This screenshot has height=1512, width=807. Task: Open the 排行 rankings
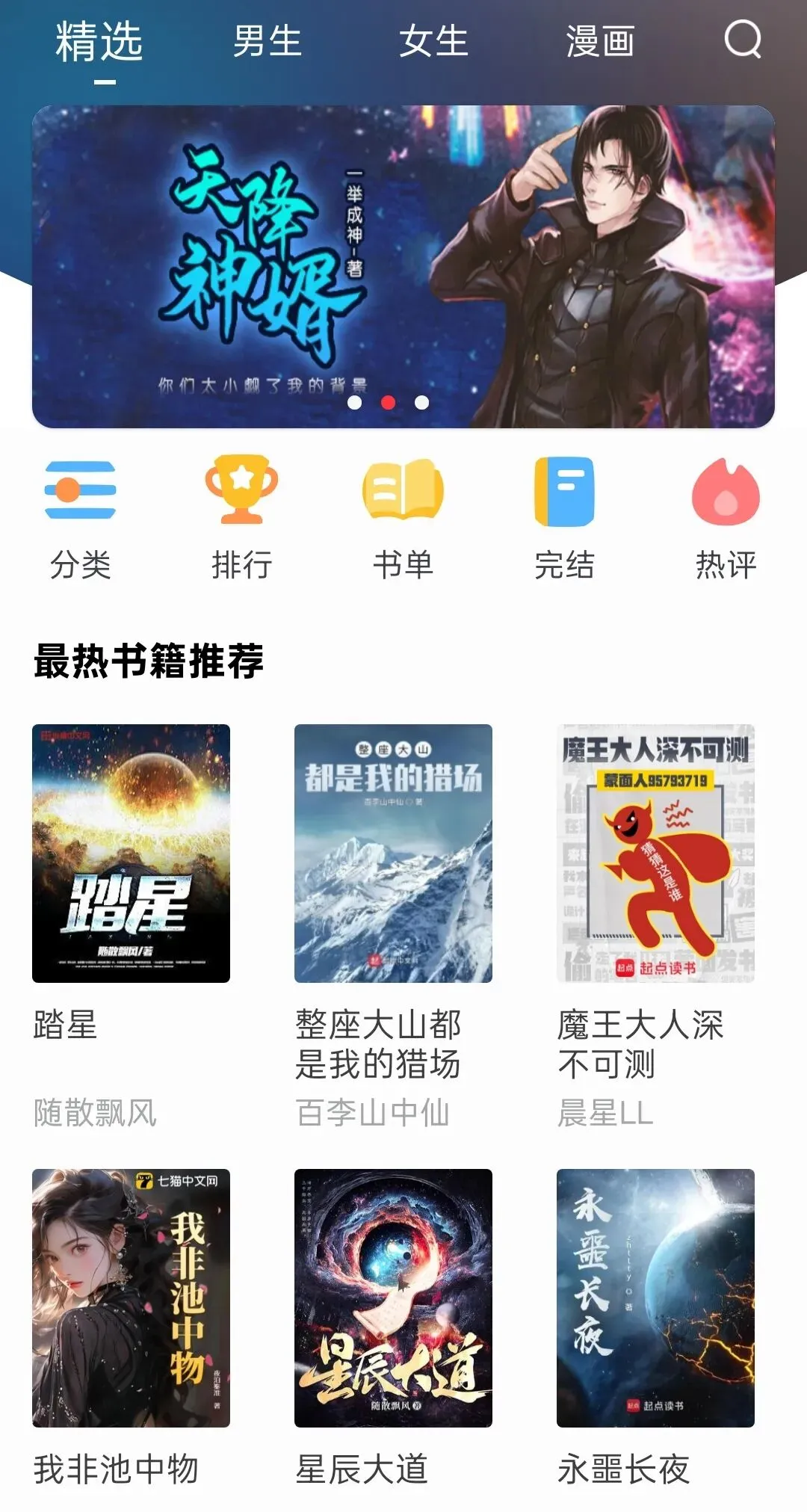241,519
